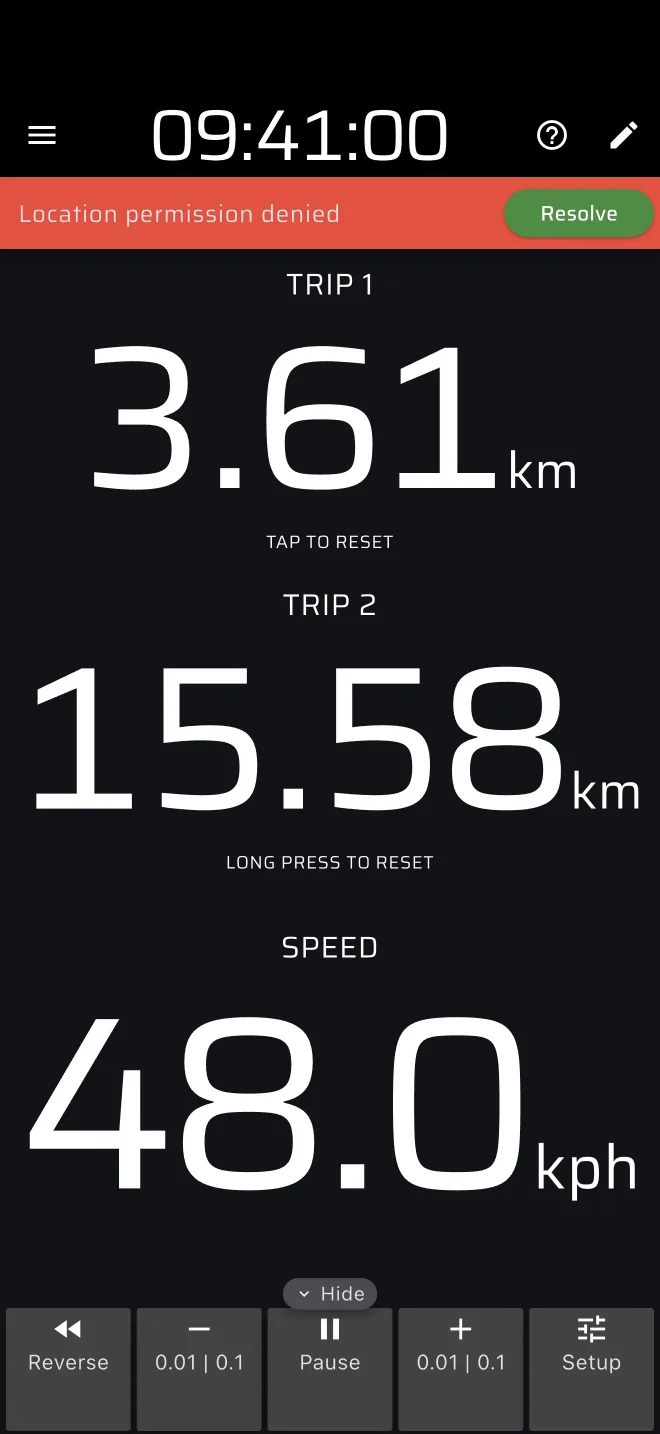Screen dimensions: 660x1434
Task: Reset the Trip 1 distance reading
Action: [x=330, y=415]
